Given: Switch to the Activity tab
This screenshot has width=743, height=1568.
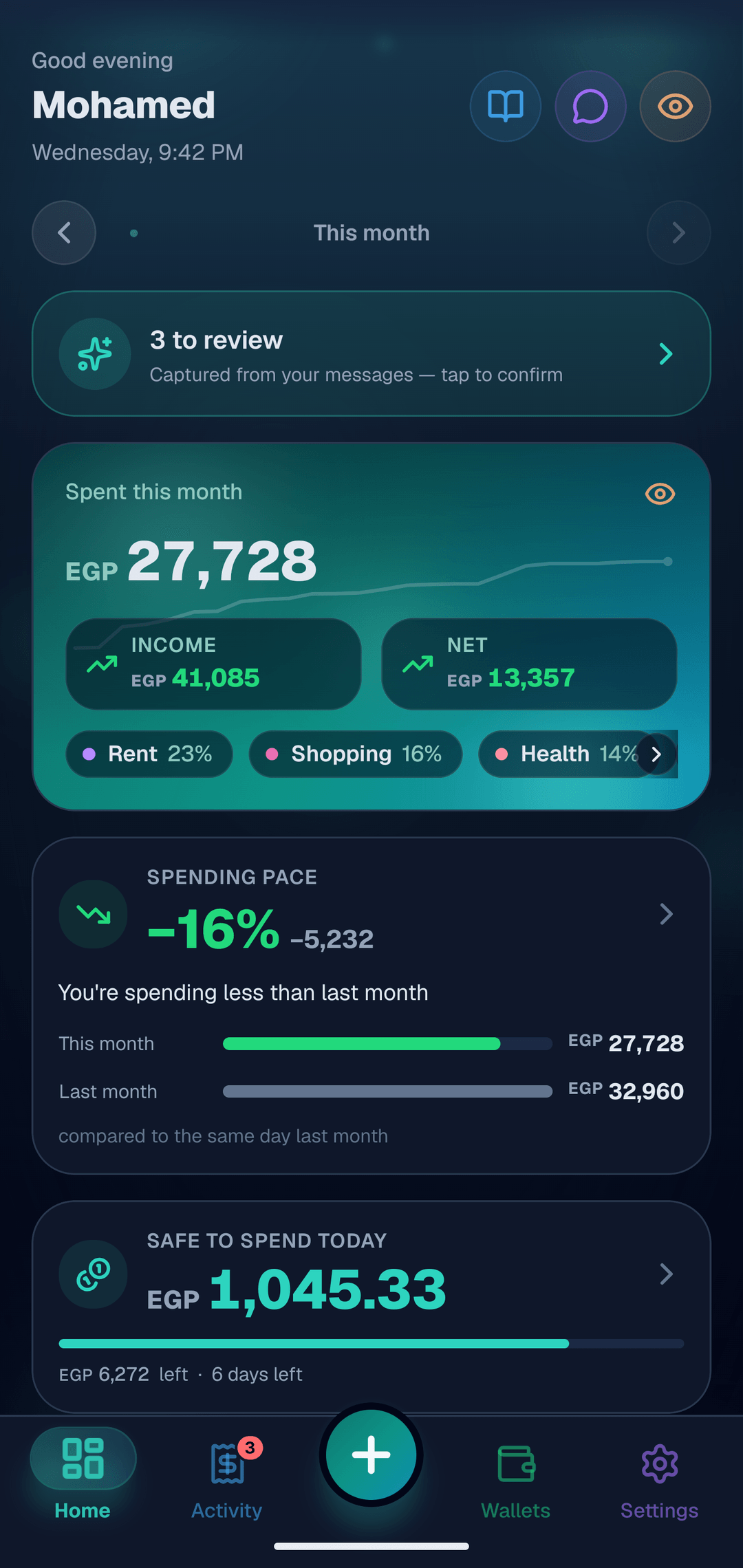Looking at the screenshot, I should point(227,1473).
